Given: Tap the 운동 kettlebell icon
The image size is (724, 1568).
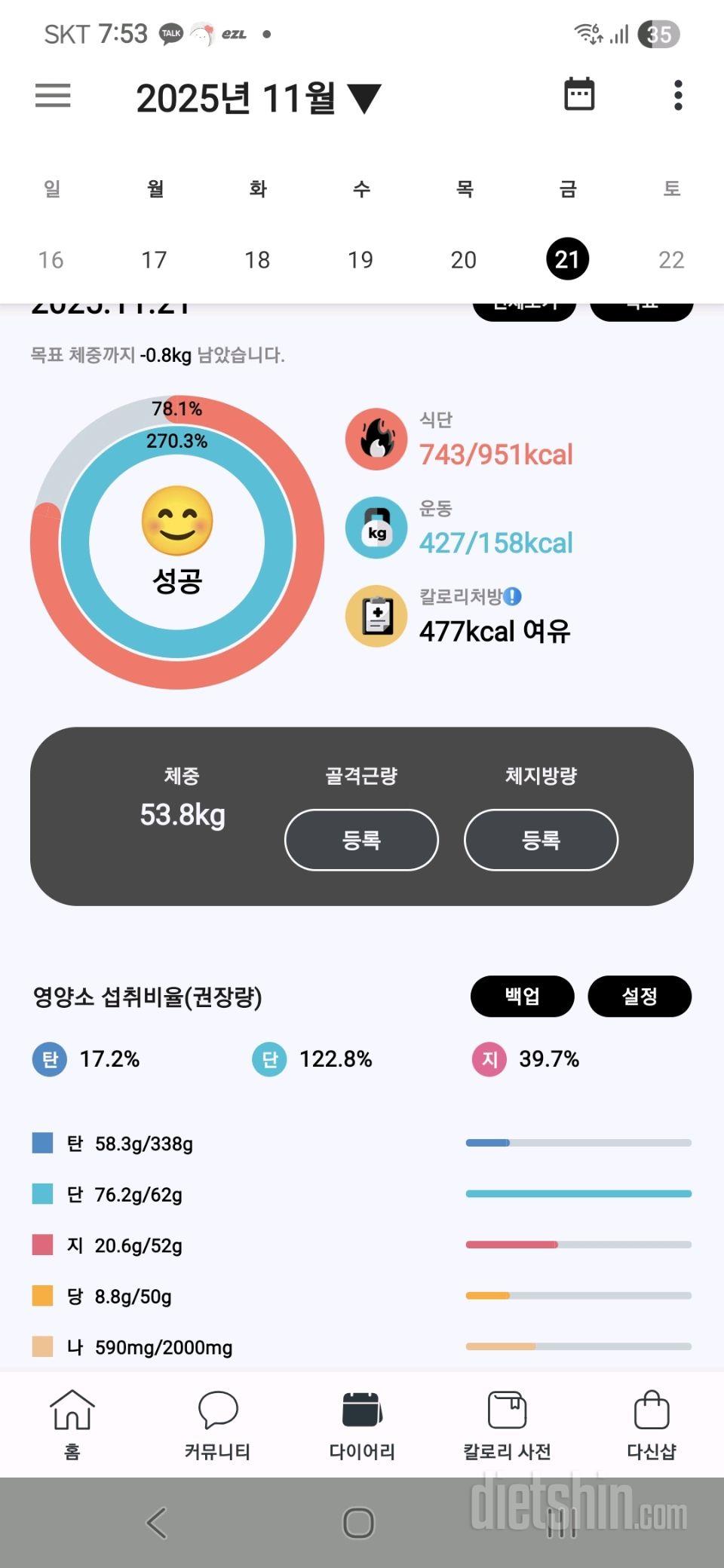Looking at the screenshot, I should pos(376,527).
